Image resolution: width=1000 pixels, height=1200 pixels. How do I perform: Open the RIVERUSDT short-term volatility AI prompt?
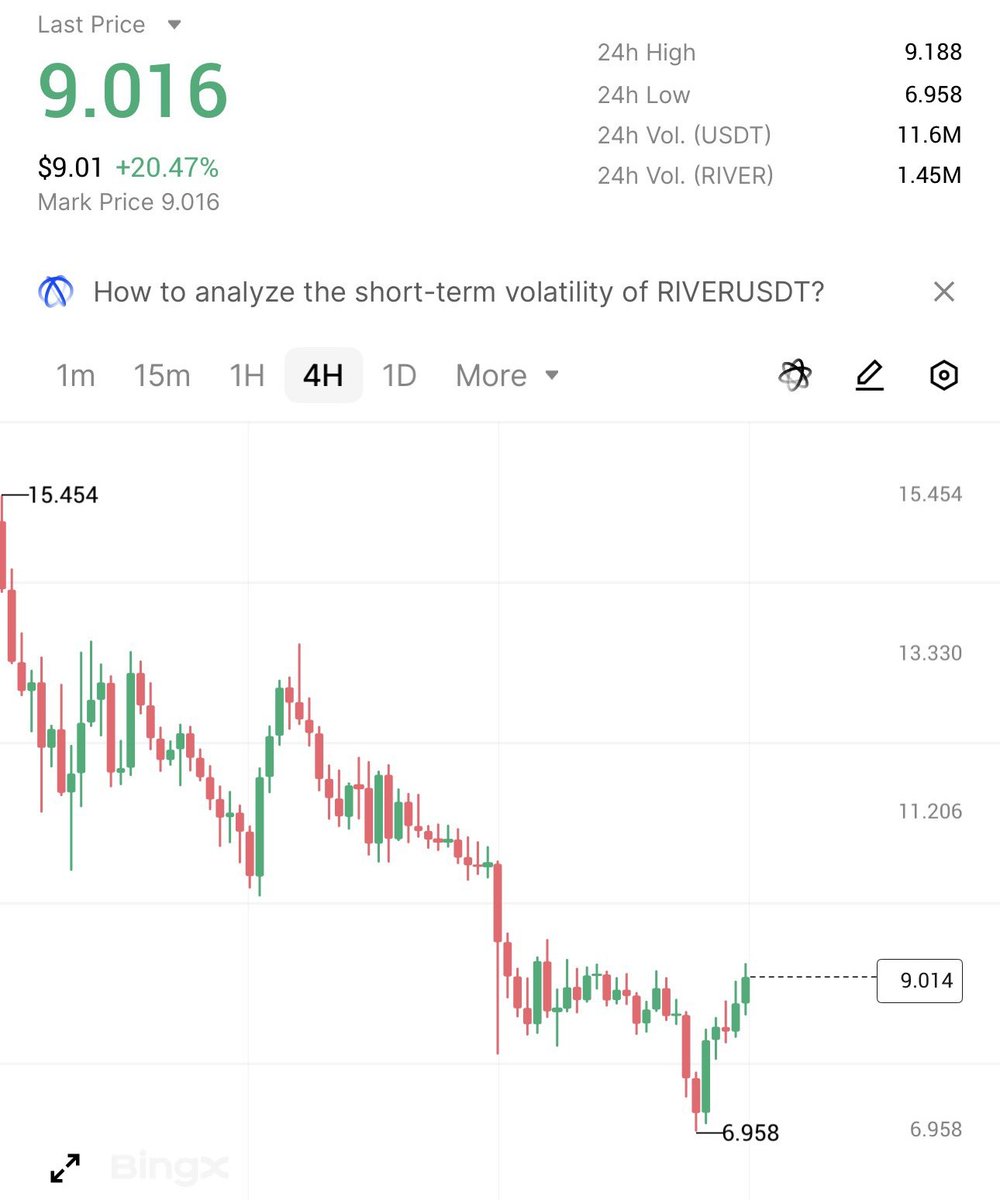(x=458, y=292)
